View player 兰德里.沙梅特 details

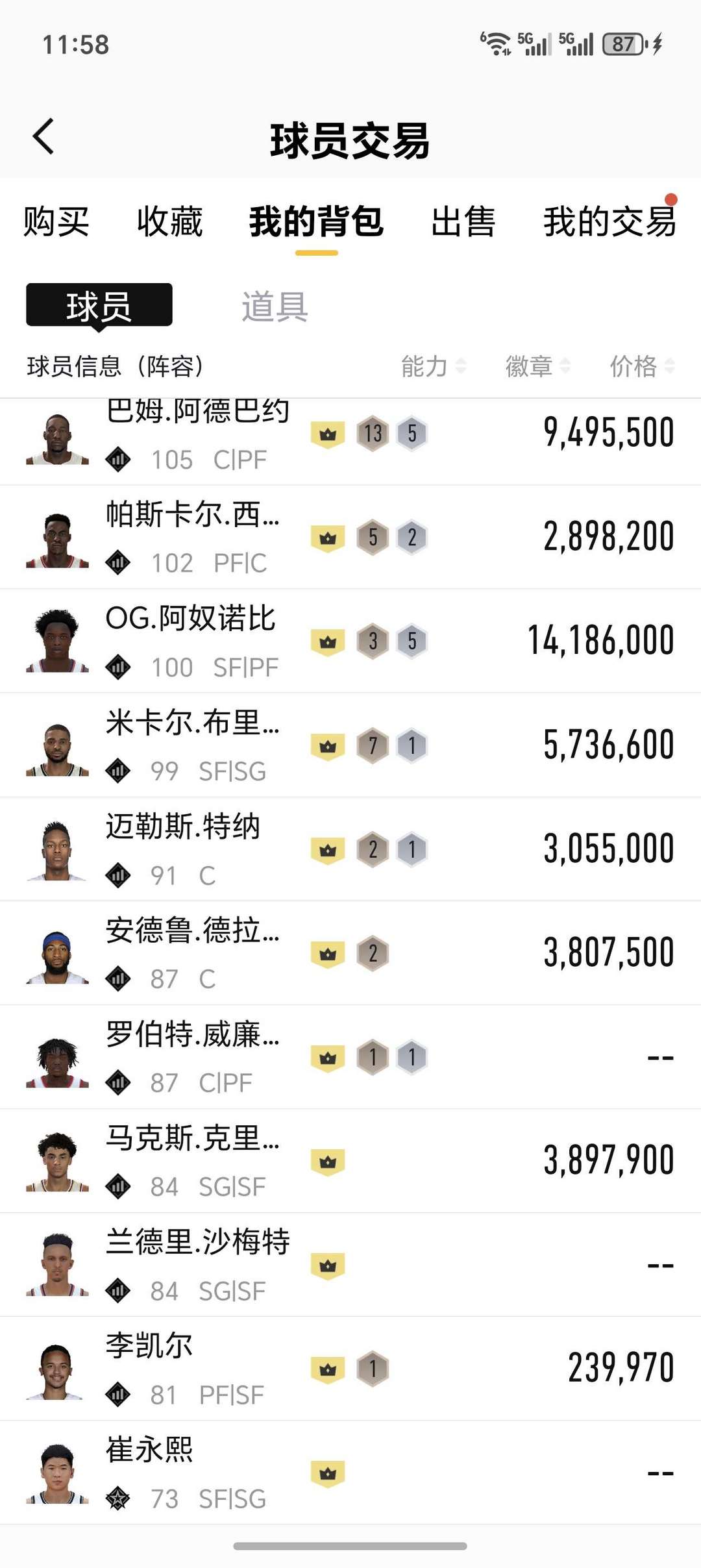[x=350, y=1265]
